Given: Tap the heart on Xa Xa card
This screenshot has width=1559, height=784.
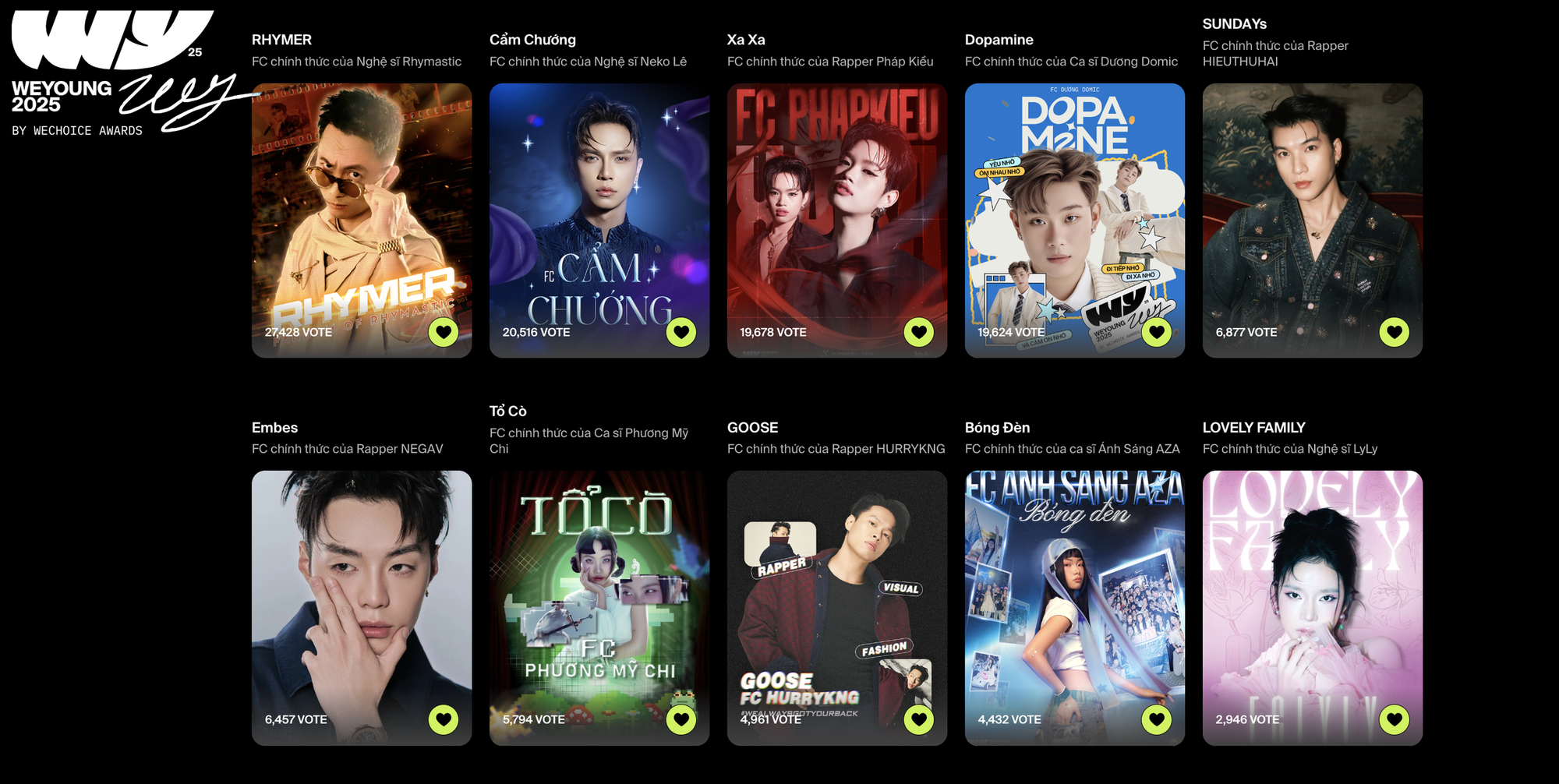Looking at the screenshot, I should click(x=918, y=333).
